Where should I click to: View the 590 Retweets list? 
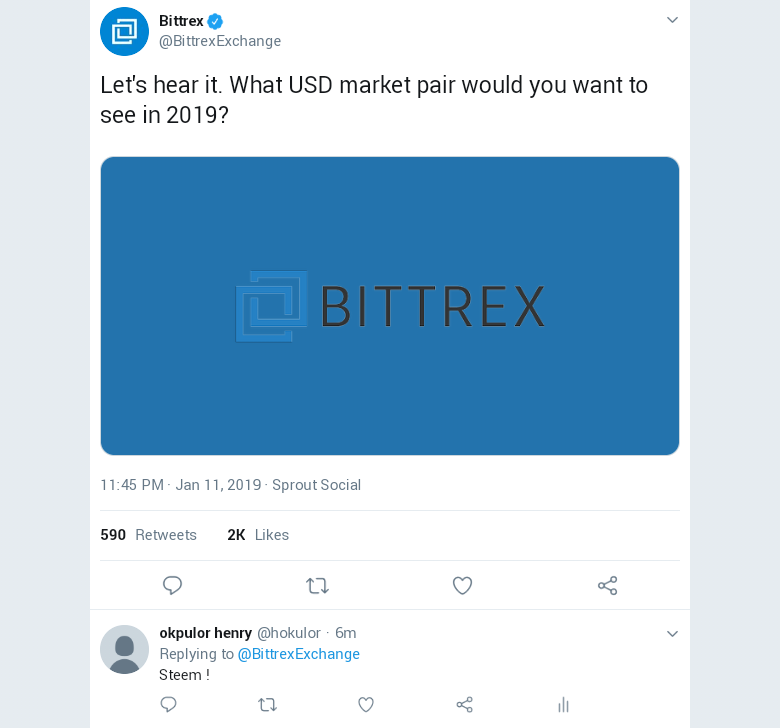[149, 535]
